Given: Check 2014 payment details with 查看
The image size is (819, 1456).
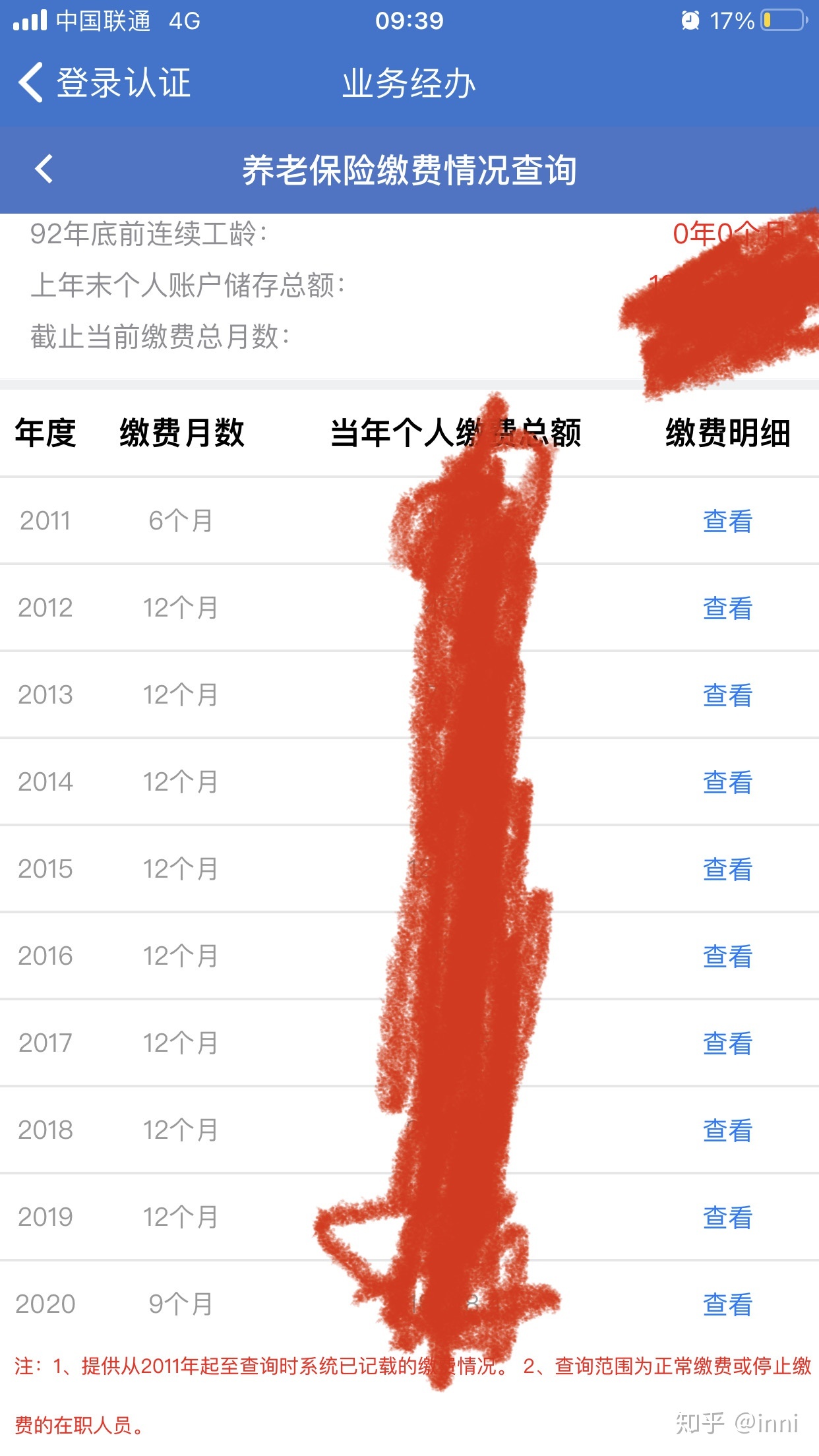Looking at the screenshot, I should [x=727, y=783].
